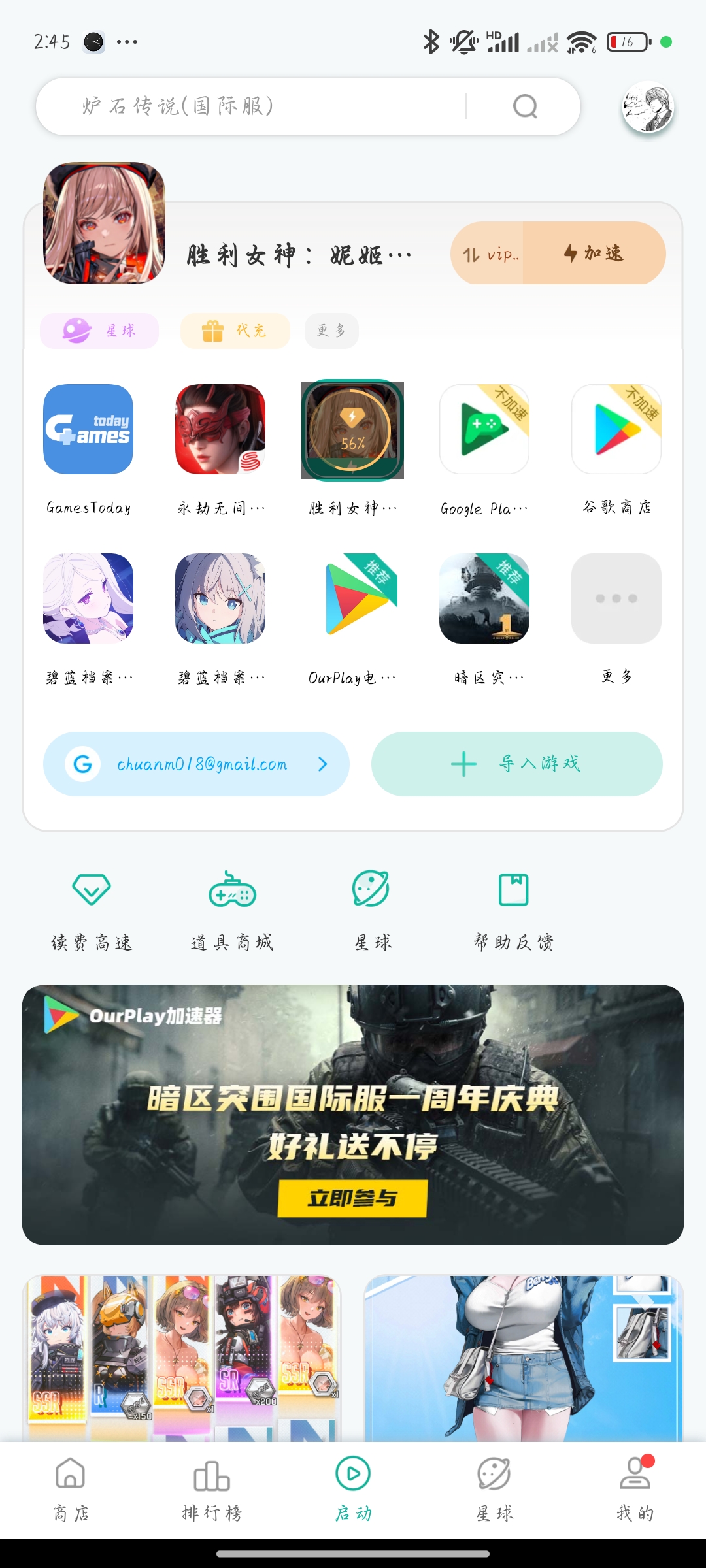Open 谷歌商店 app icon
Screen dimensions: 706x1568
[616, 429]
